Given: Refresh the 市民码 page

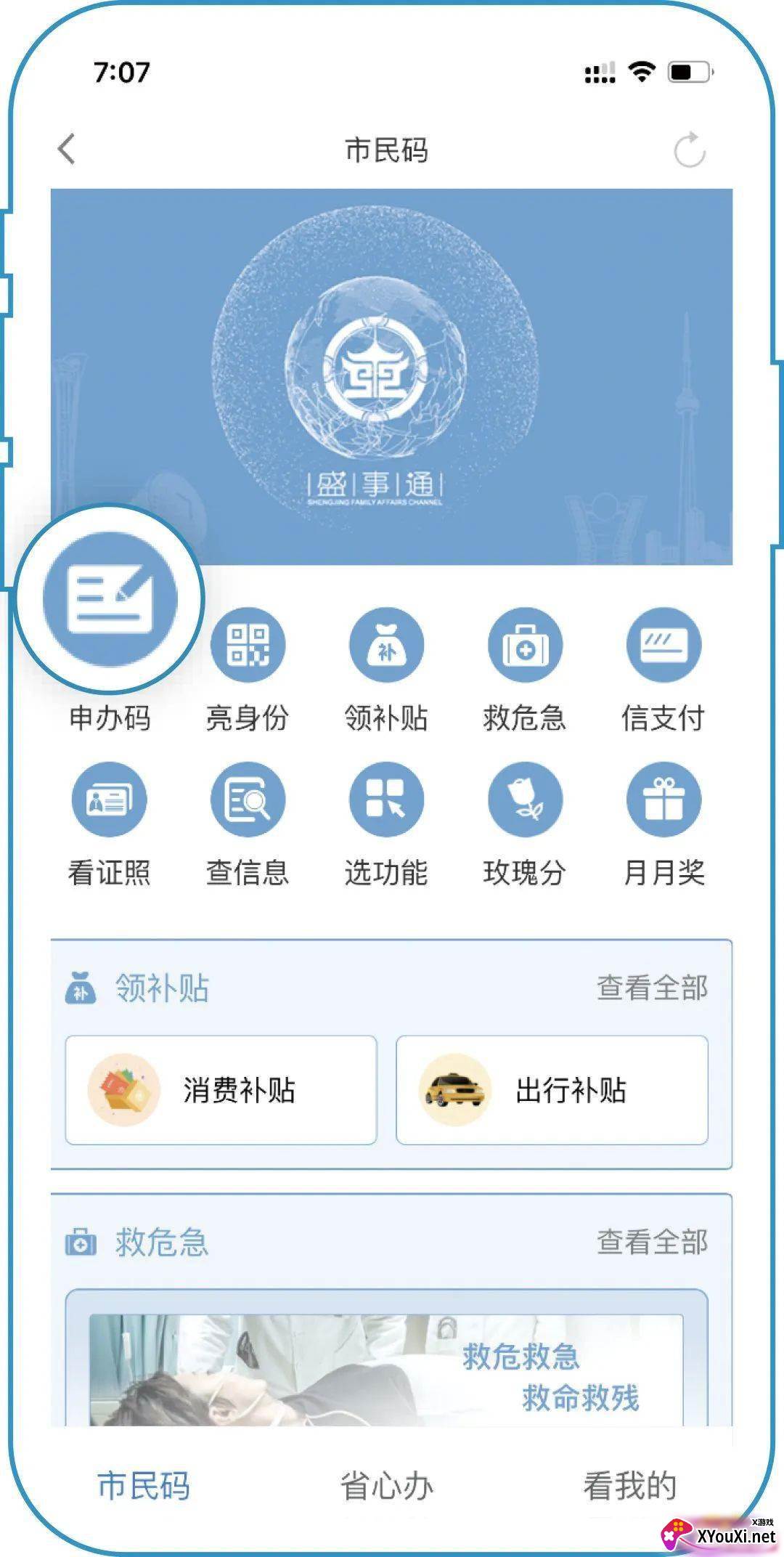Looking at the screenshot, I should pos(689,150).
